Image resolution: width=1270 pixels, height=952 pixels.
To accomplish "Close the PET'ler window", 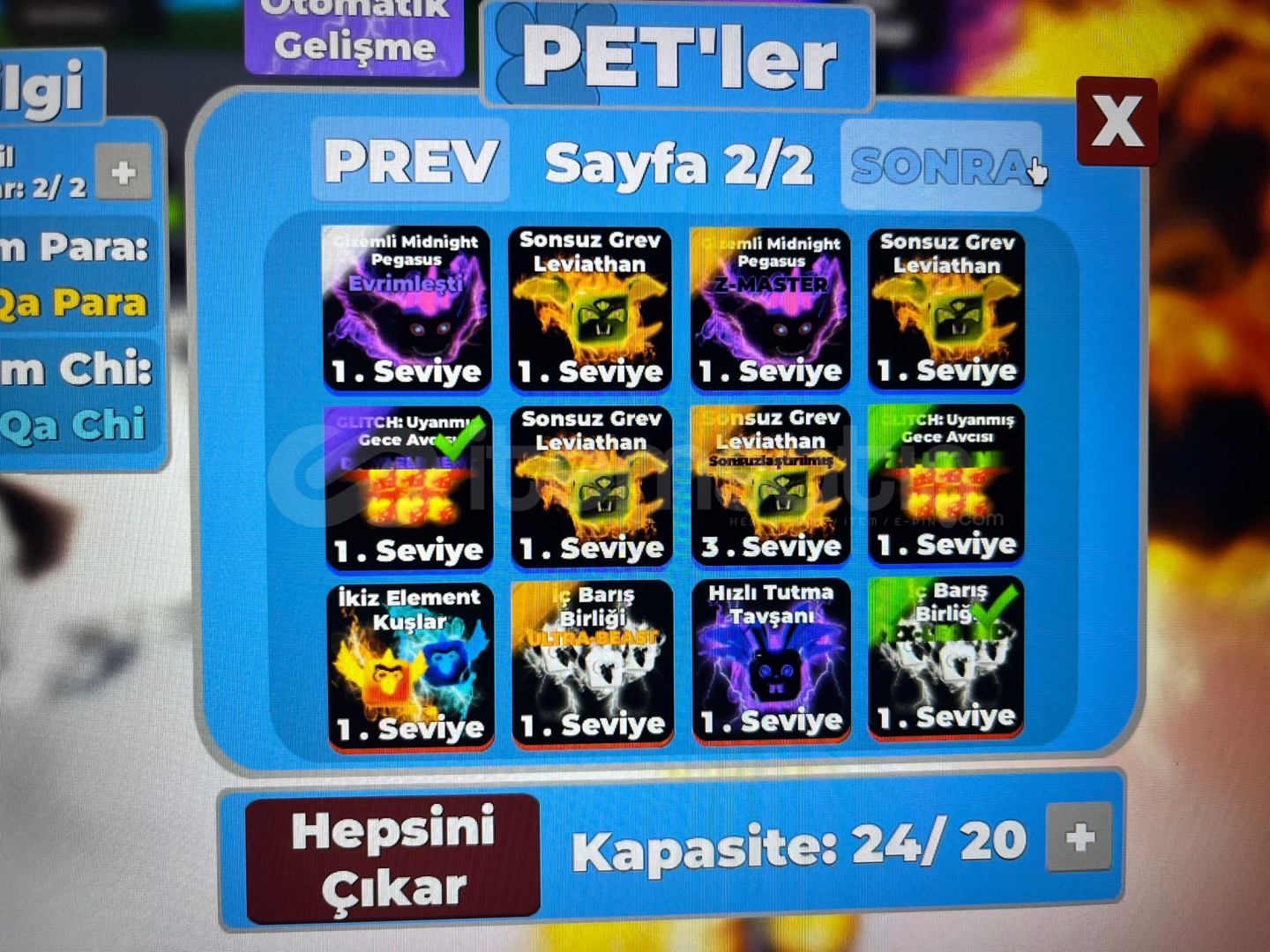I will [1117, 121].
